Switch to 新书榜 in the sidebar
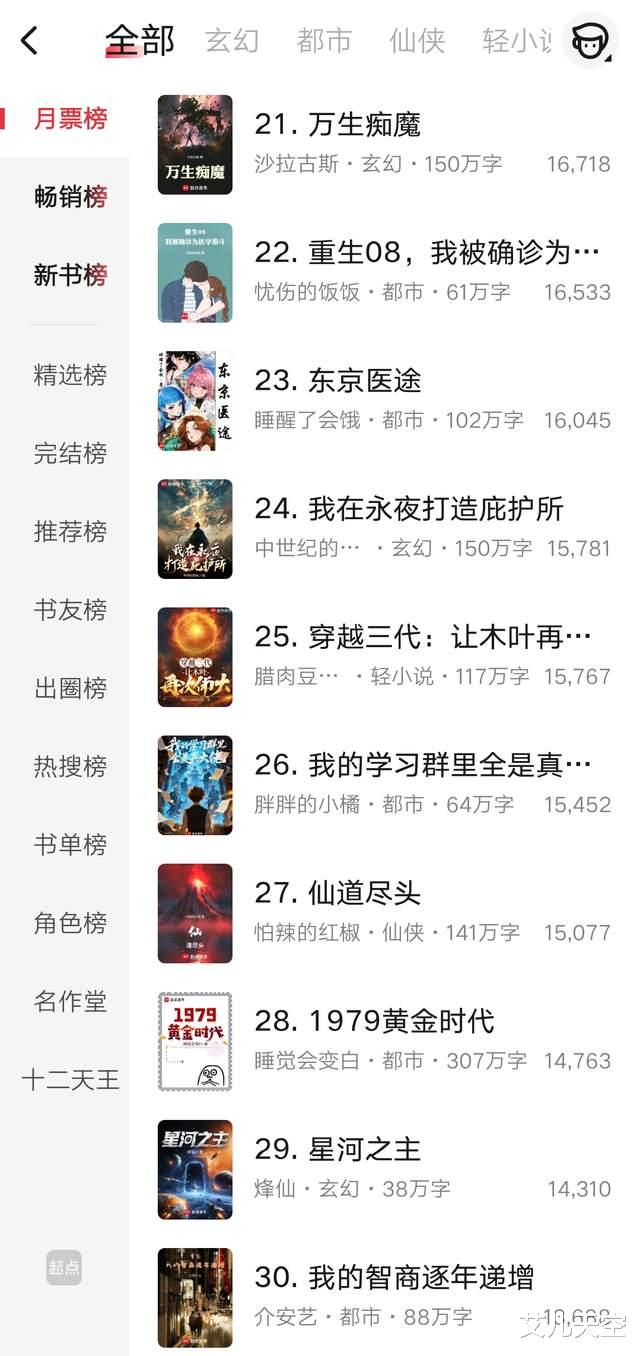 [70, 275]
